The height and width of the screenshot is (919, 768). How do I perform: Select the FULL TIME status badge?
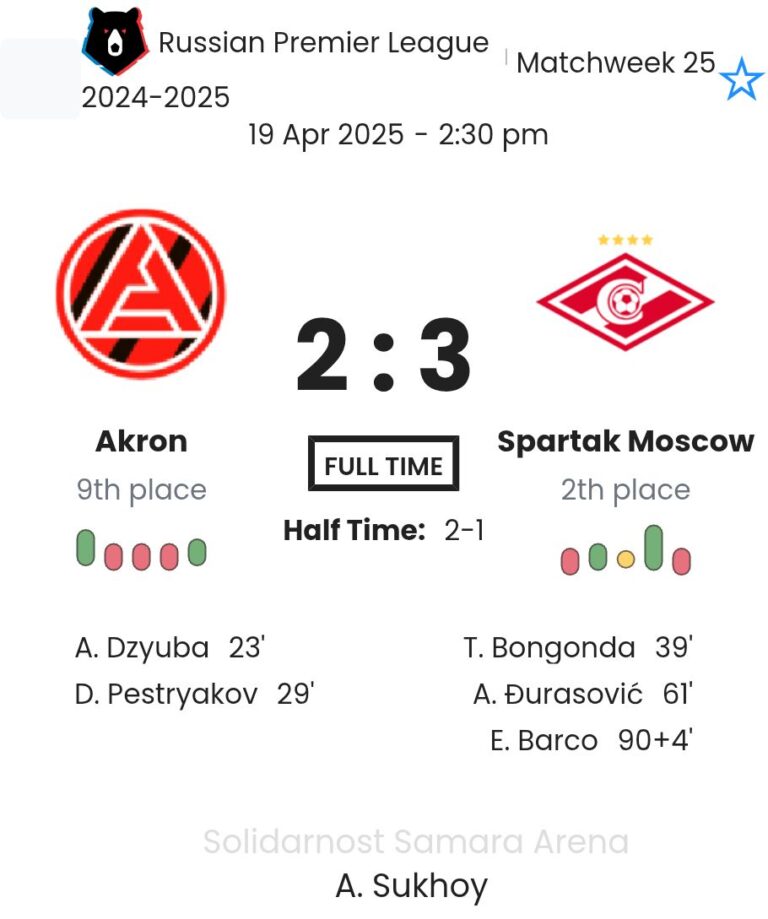[384, 463]
